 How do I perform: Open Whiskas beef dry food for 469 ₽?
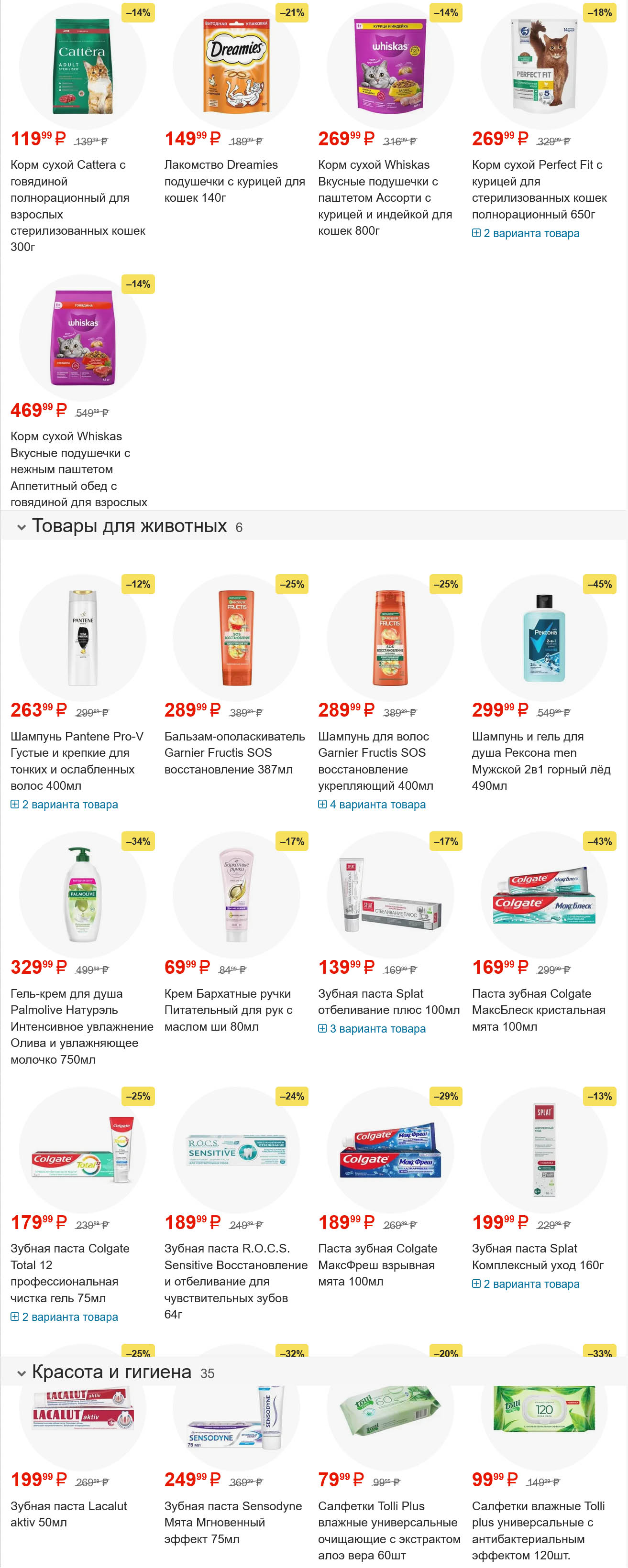78,468
